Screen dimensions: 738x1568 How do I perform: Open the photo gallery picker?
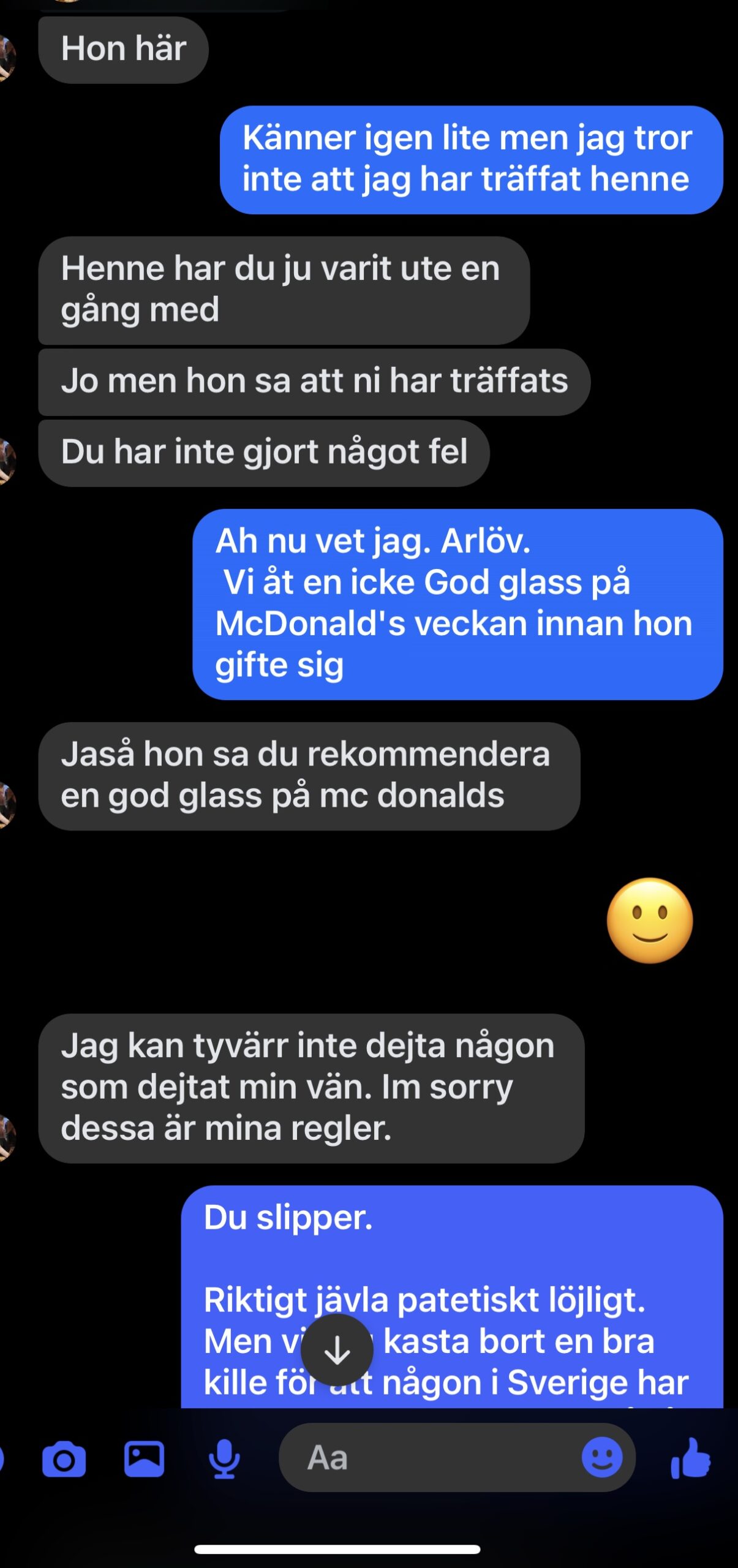click(144, 1459)
